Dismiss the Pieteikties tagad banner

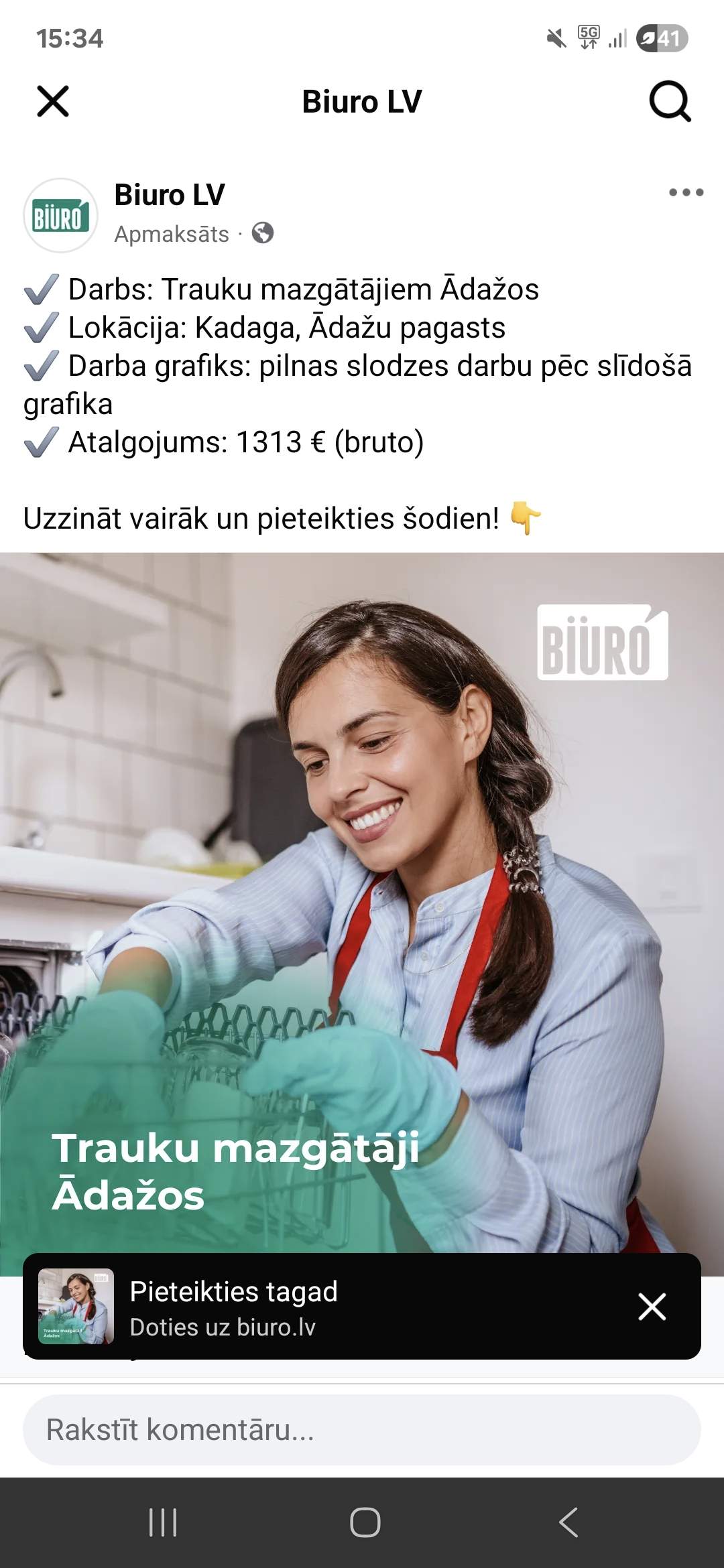tap(652, 1307)
